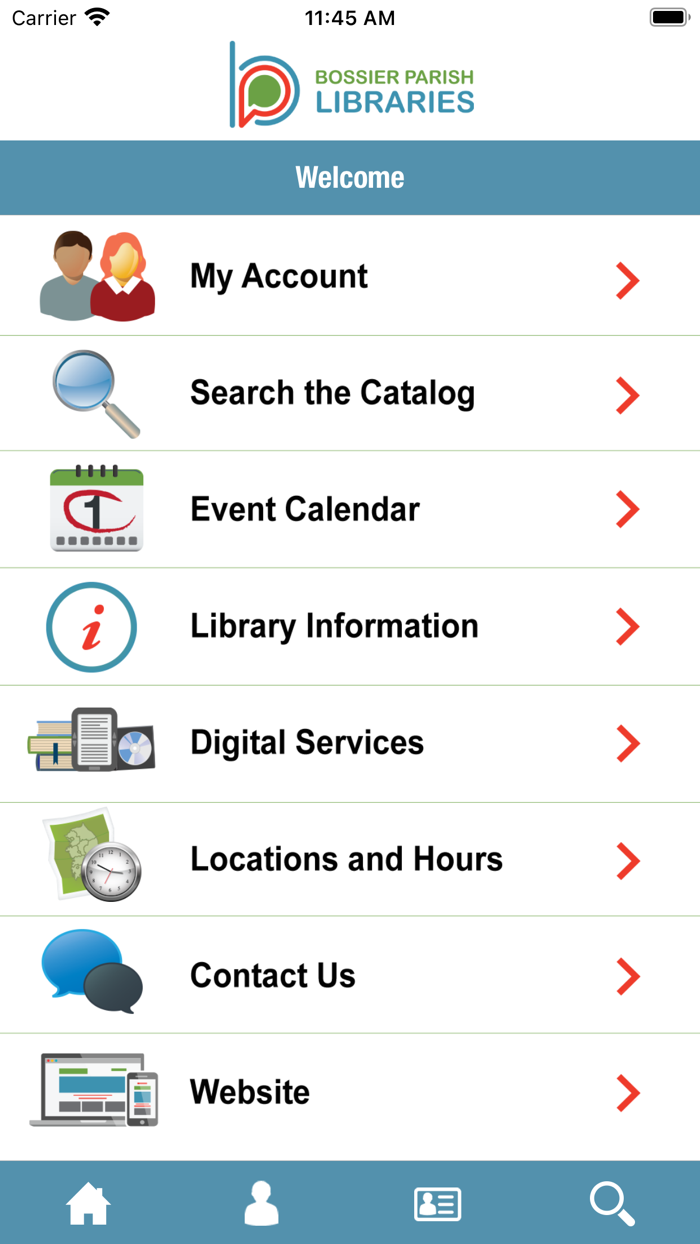Check Locations and Hours
This screenshot has height=1244, width=700.
350,860
